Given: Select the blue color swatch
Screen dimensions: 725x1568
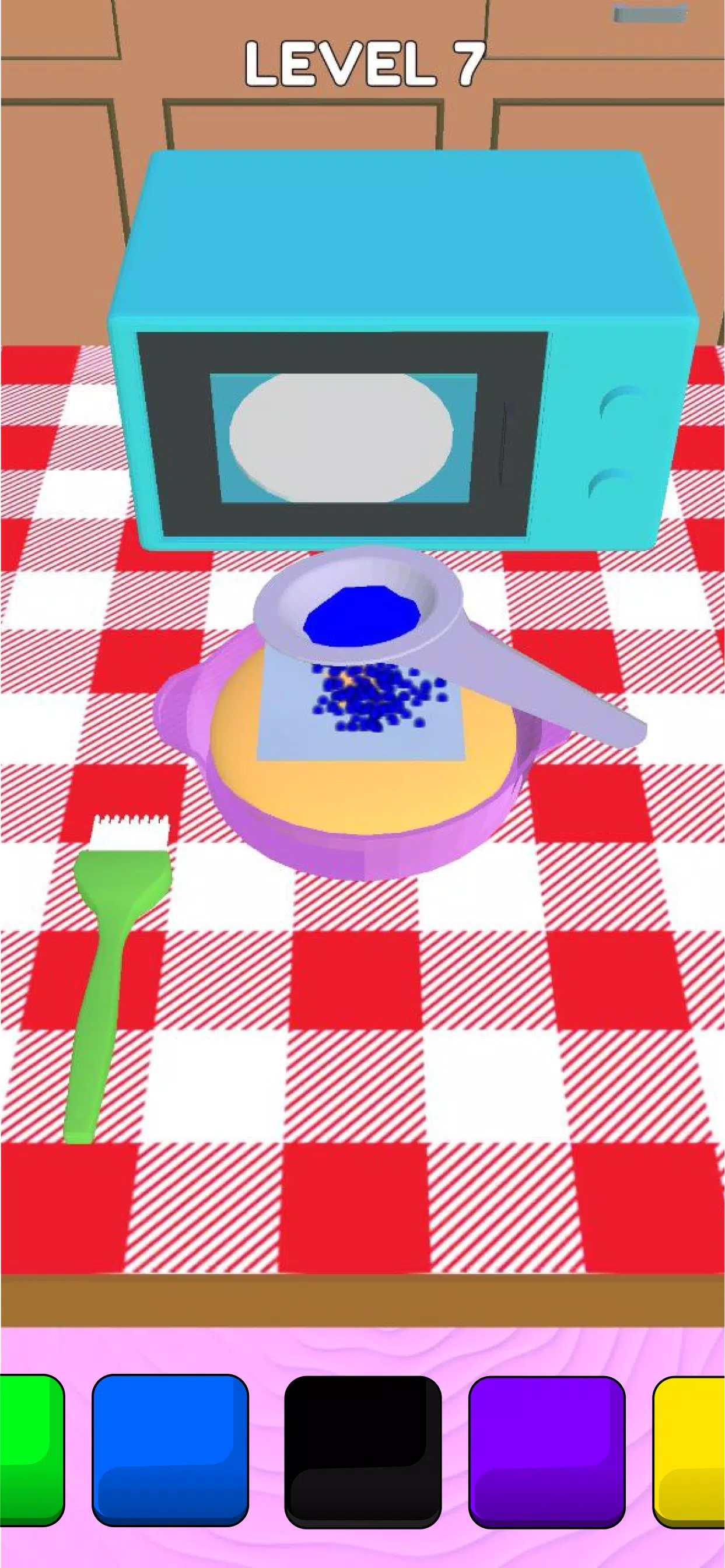Looking at the screenshot, I should (x=170, y=1472).
